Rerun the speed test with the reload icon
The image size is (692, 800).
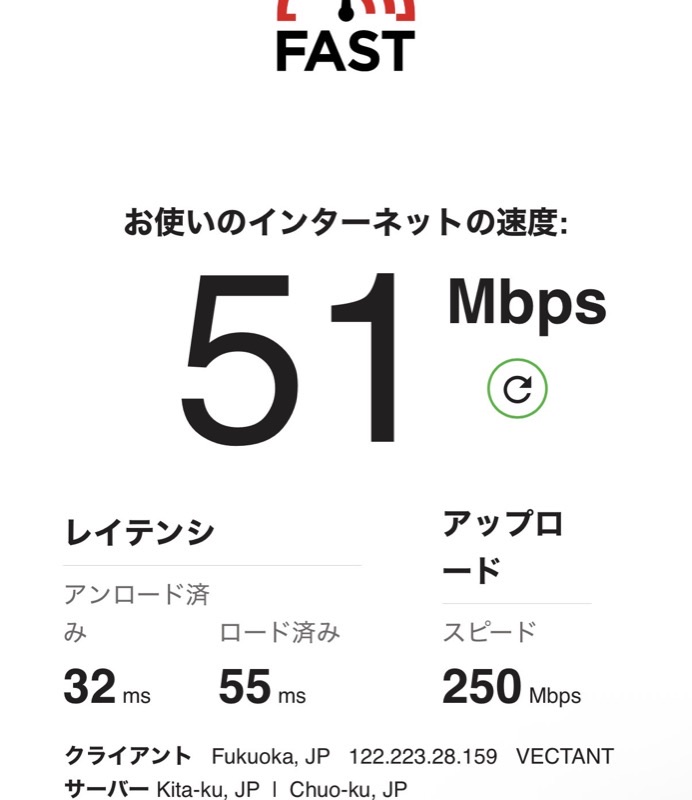(x=517, y=389)
